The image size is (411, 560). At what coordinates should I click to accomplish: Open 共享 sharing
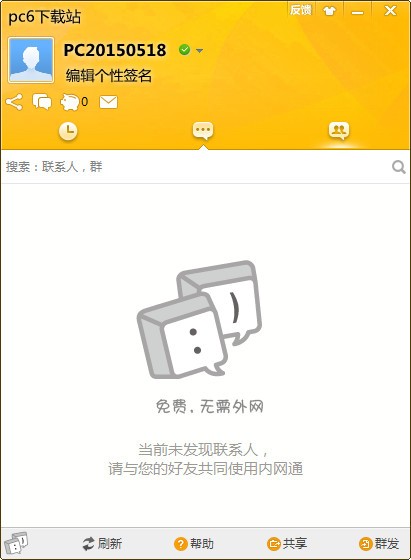287,544
